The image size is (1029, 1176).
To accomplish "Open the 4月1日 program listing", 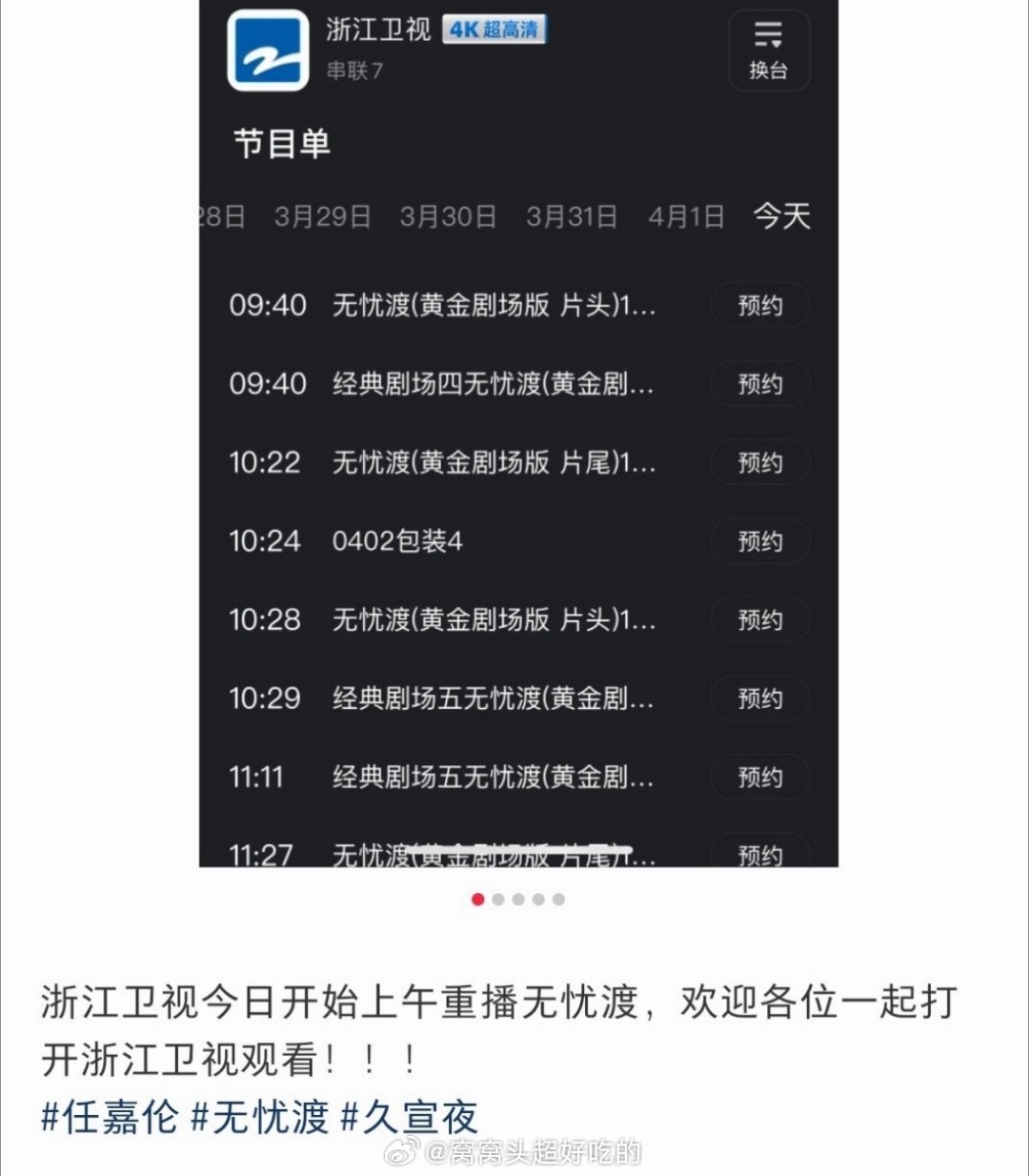I will 688,216.
